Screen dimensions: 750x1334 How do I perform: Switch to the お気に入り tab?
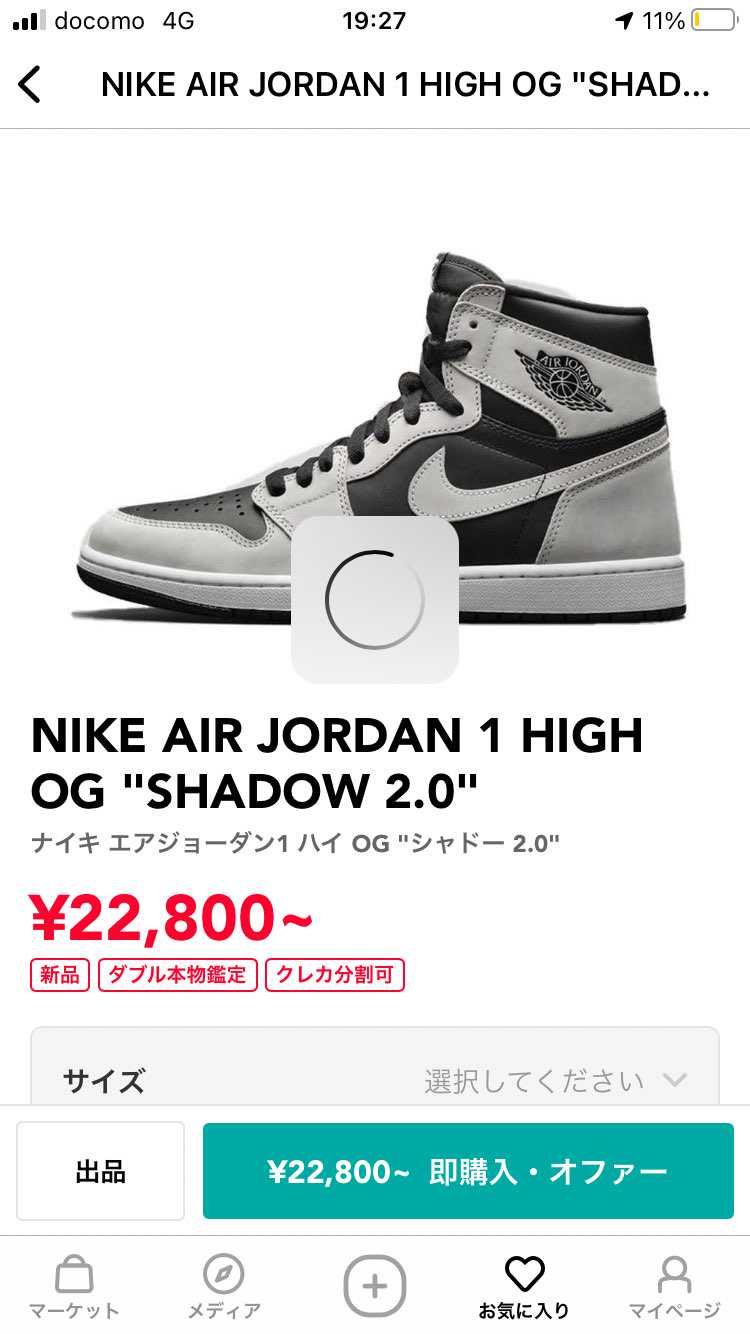pos(524,1288)
